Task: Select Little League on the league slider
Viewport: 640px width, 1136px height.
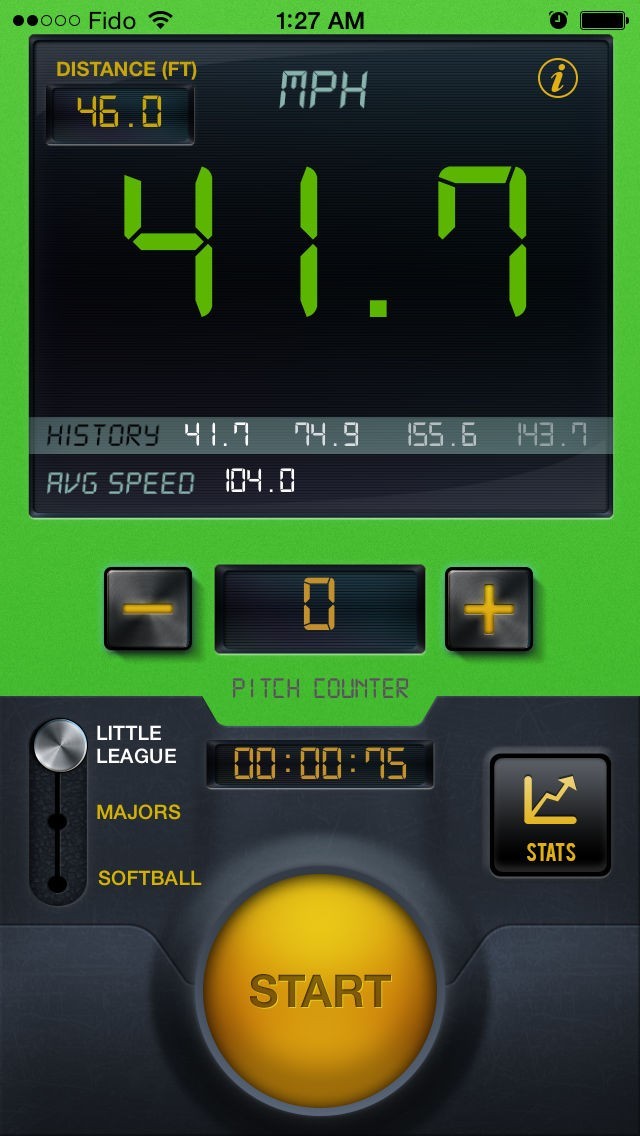Action: tap(58, 746)
